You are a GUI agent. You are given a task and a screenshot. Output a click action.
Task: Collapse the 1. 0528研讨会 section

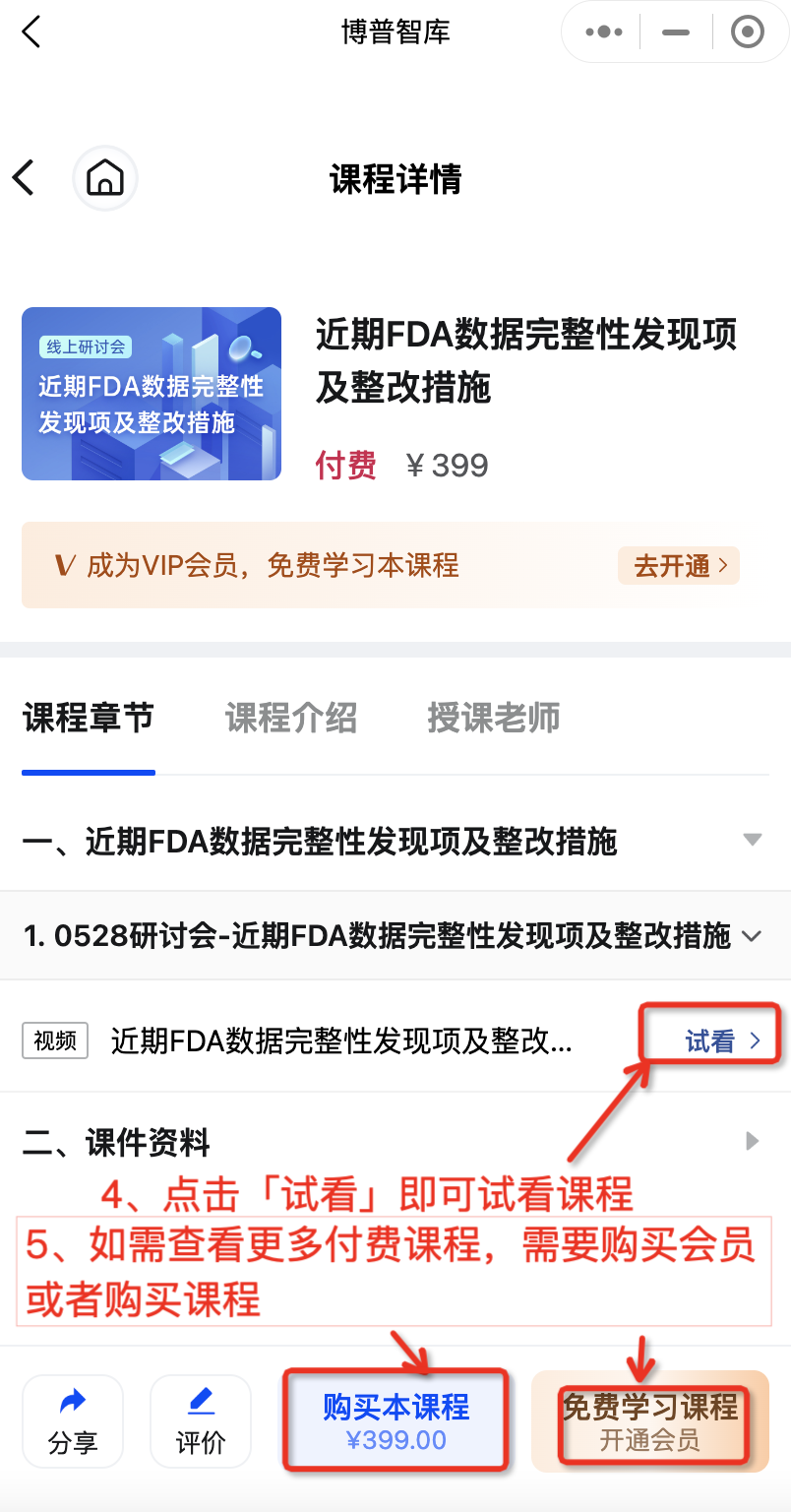752,936
